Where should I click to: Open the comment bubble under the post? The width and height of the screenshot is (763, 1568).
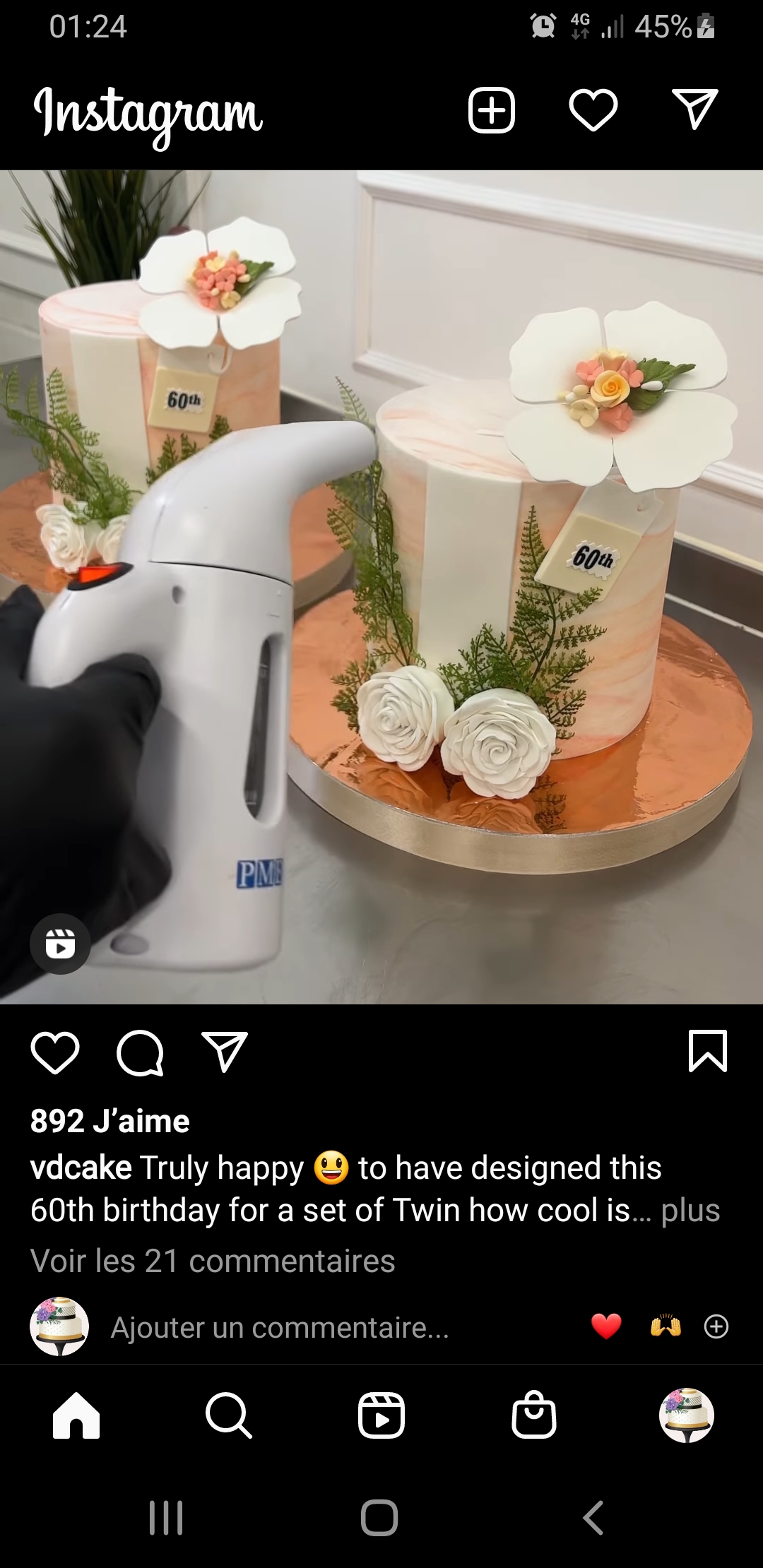tap(140, 1052)
